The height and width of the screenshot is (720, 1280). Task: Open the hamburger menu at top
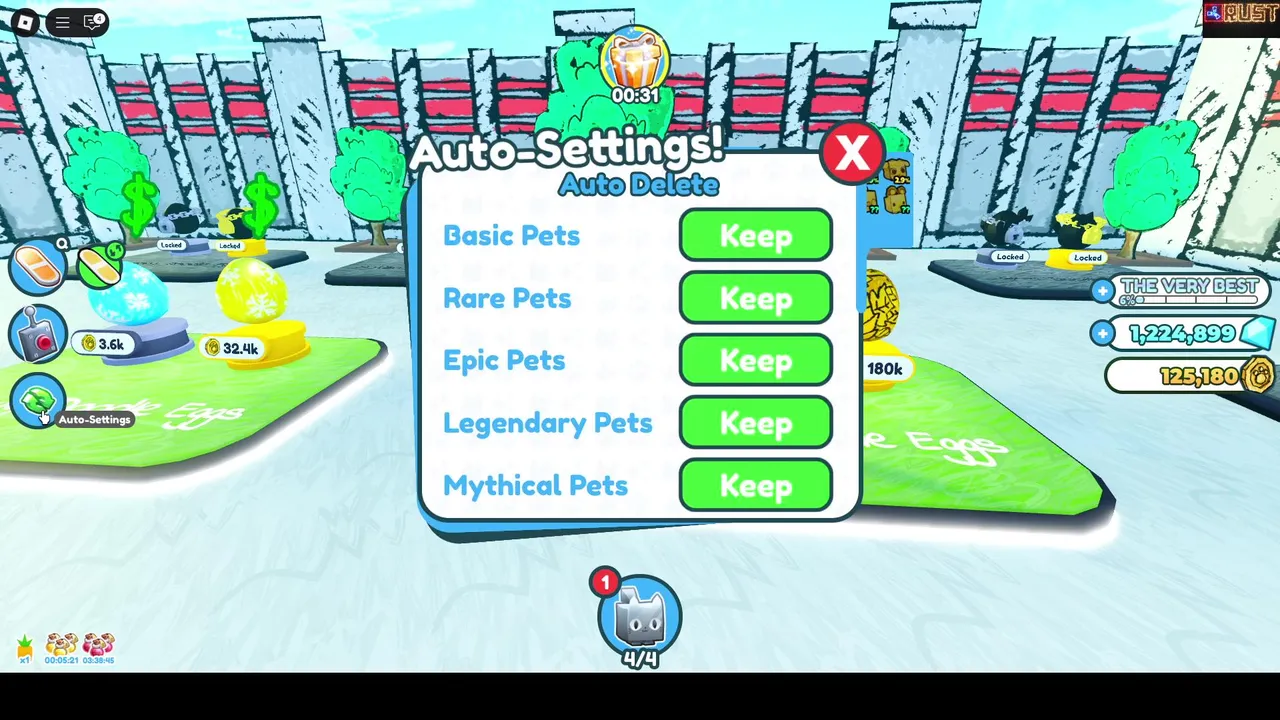[62, 21]
